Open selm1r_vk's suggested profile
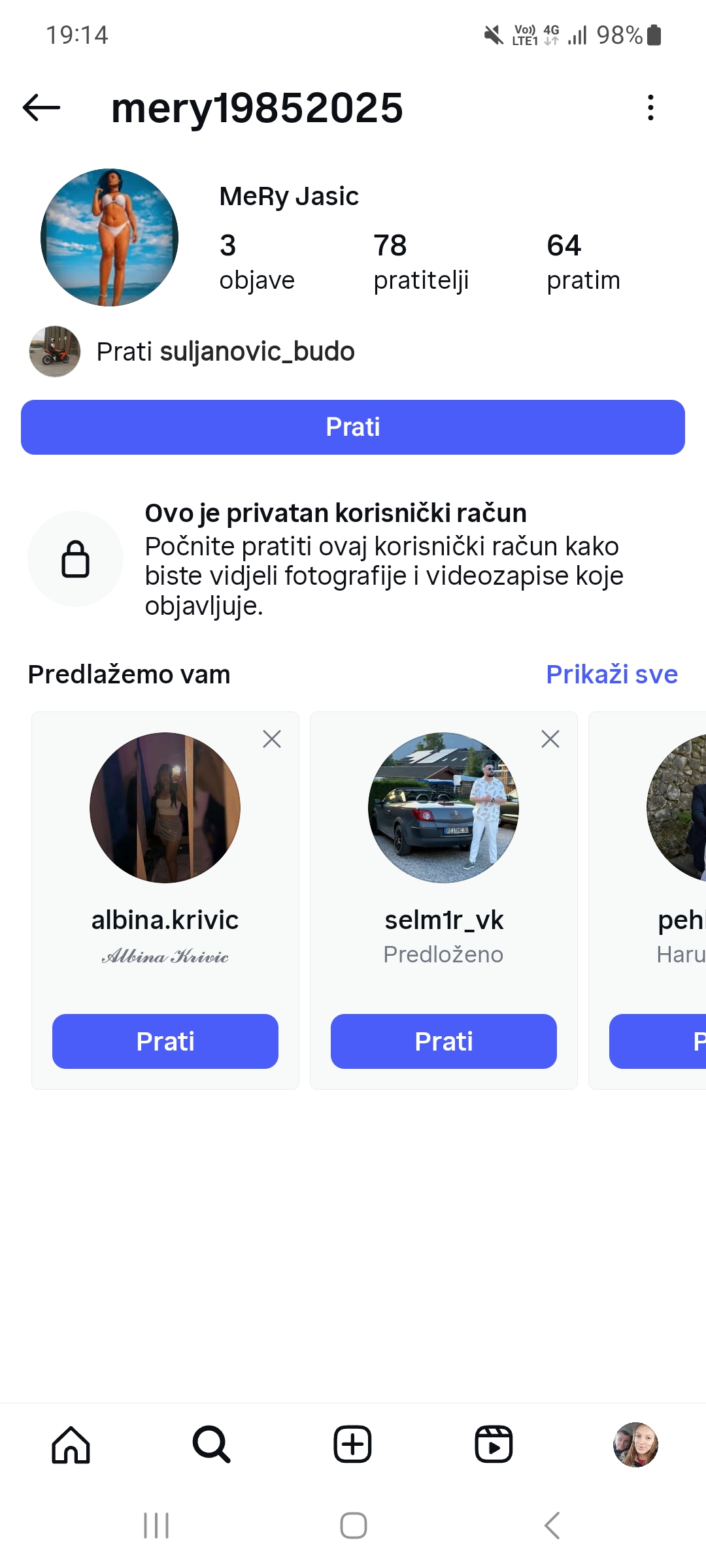706x1568 pixels. pyautogui.click(x=443, y=808)
